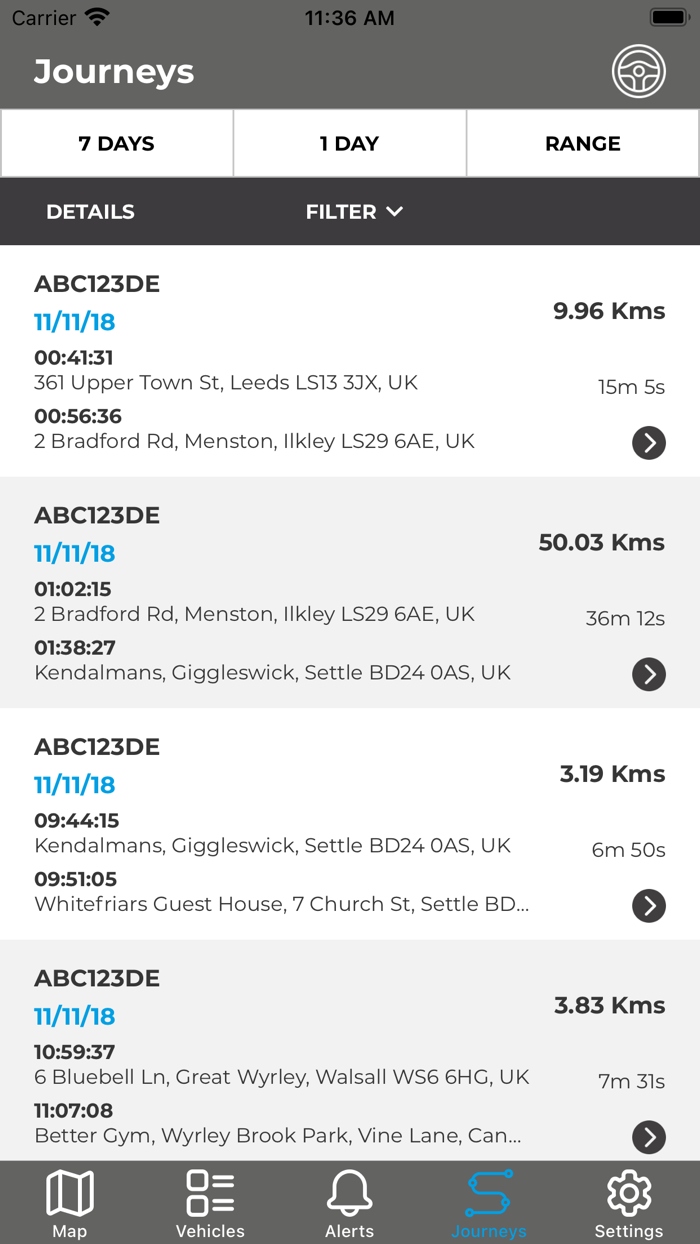This screenshot has width=700, height=1244.
Task: Select the Journeys tab
Action: [489, 1203]
